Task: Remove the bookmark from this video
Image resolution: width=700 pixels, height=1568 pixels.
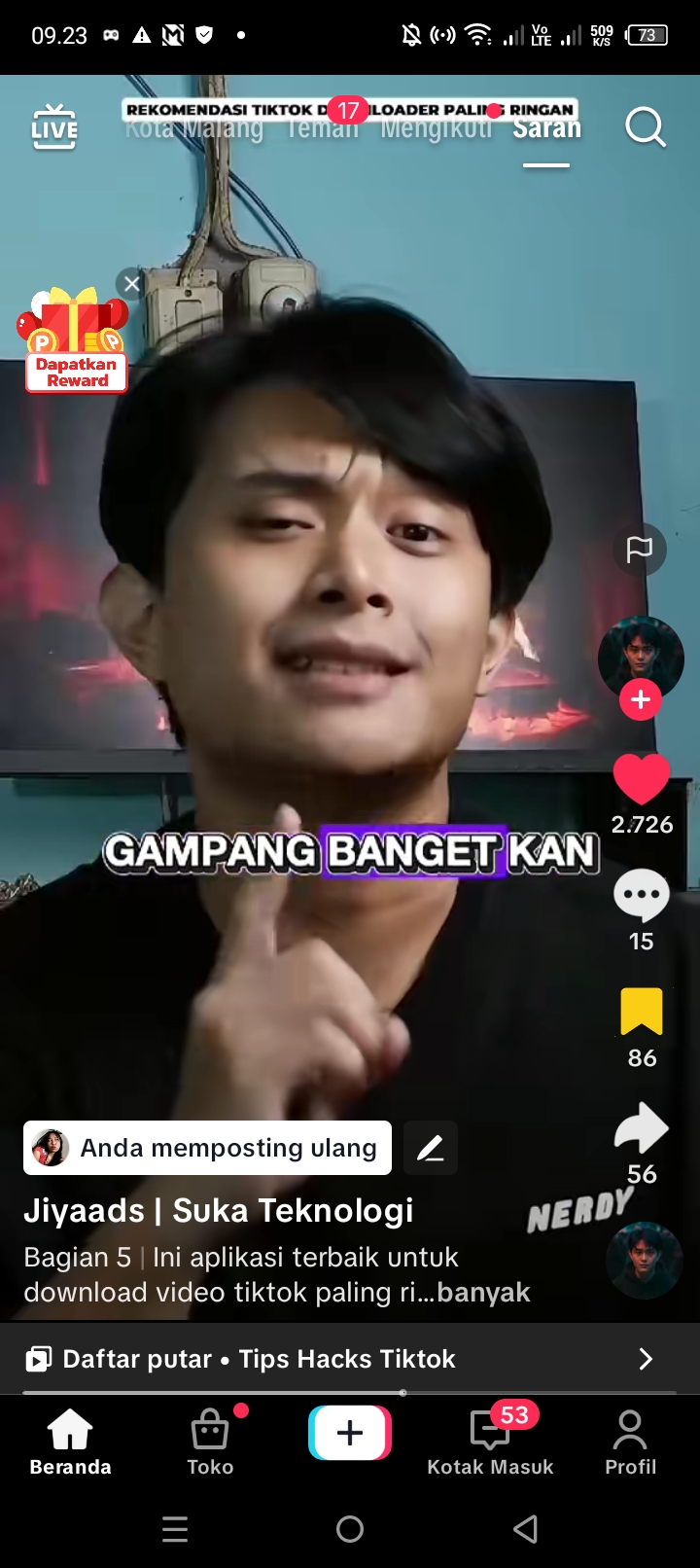Action: tap(642, 1012)
